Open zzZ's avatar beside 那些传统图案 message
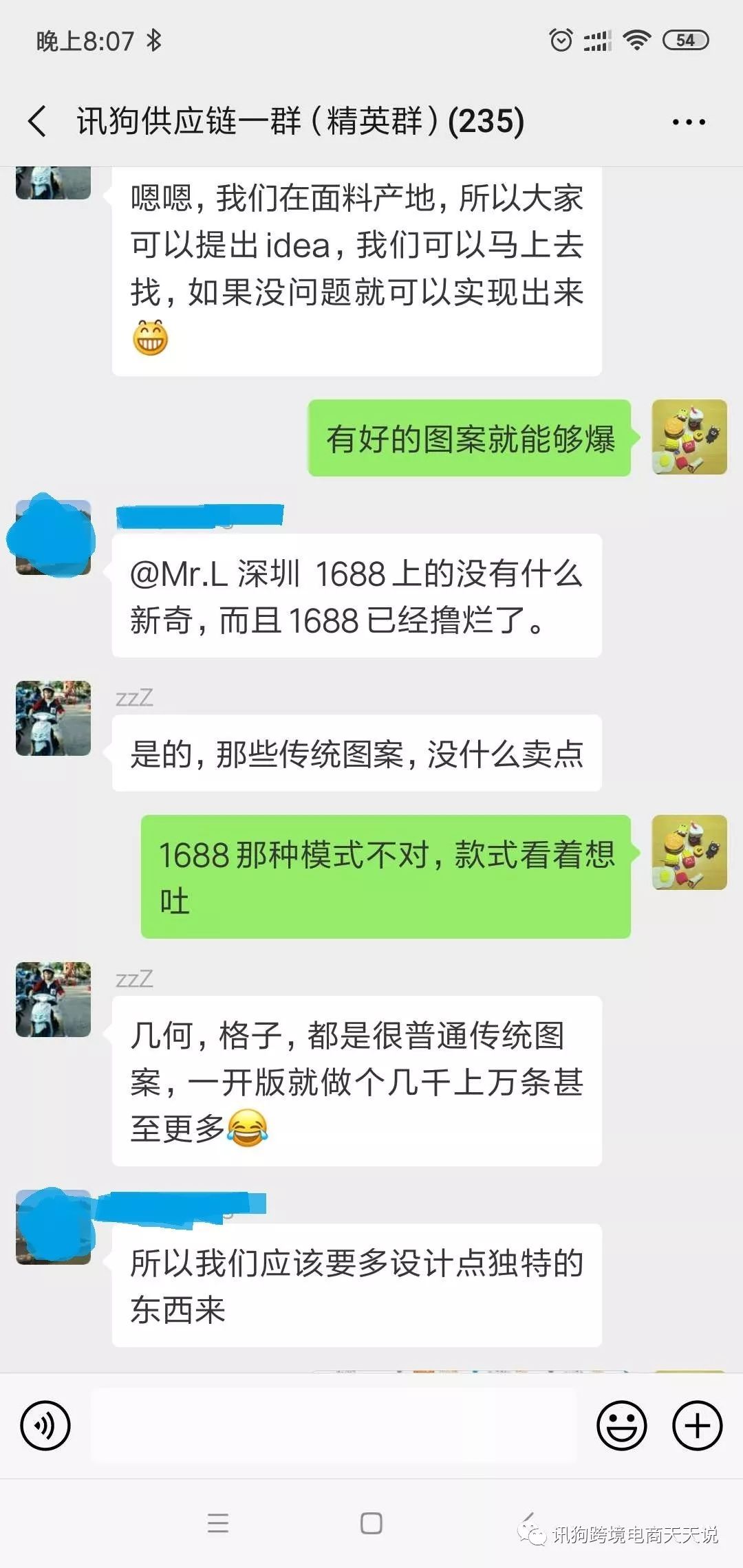This screenshot has width=743, height=1568. (54, 719)
